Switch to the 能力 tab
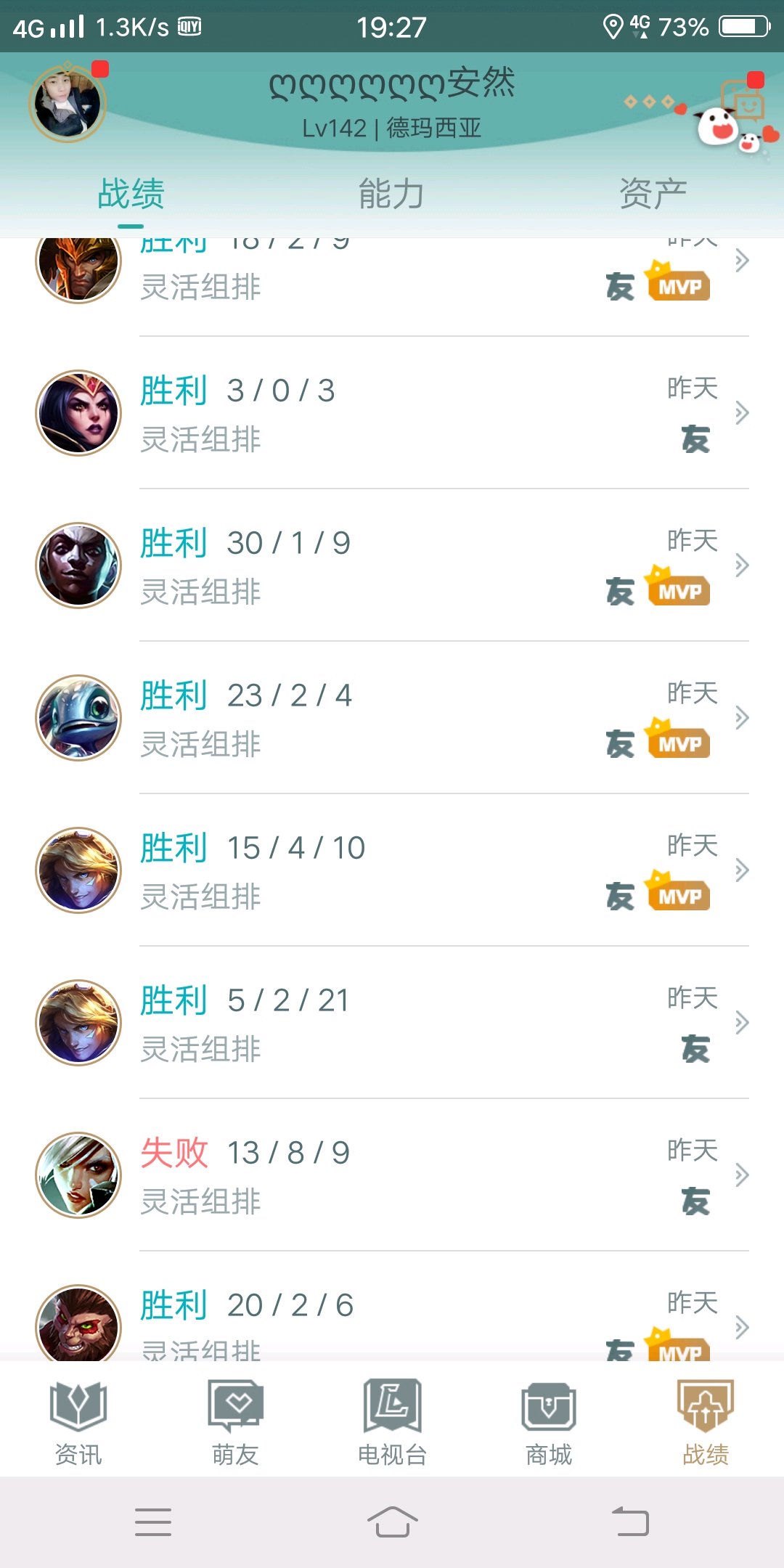This screenshot has height=1568, width=784. (391, 194)
